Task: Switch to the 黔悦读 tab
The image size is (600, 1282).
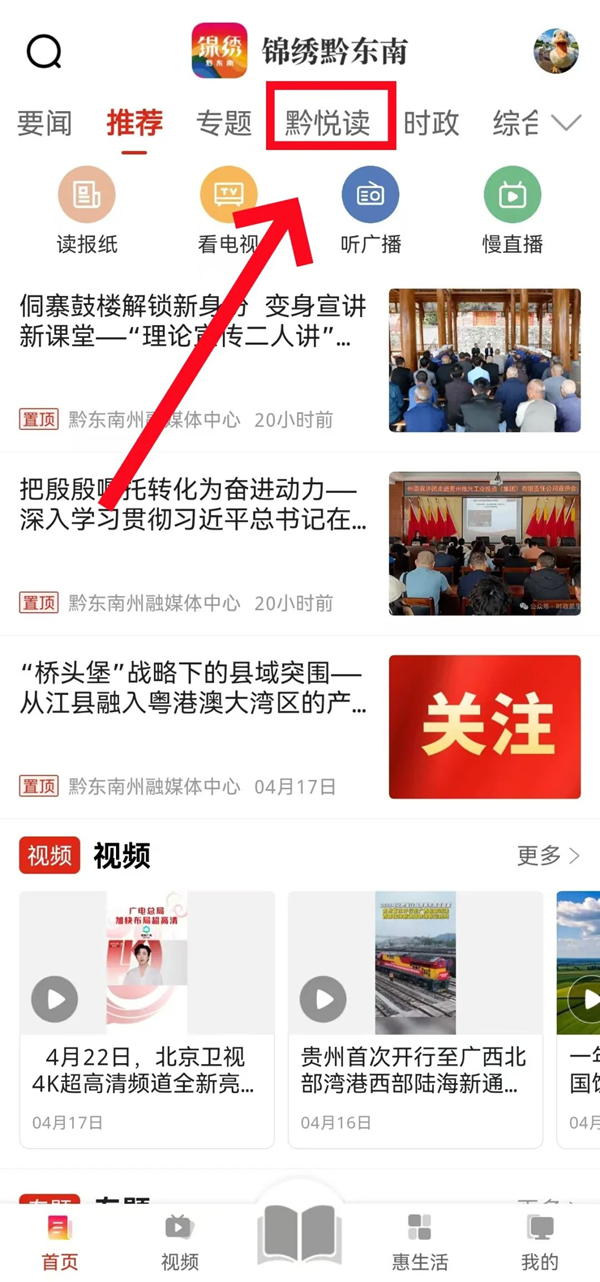Action: pyautogui.click(x=328, y=123)
